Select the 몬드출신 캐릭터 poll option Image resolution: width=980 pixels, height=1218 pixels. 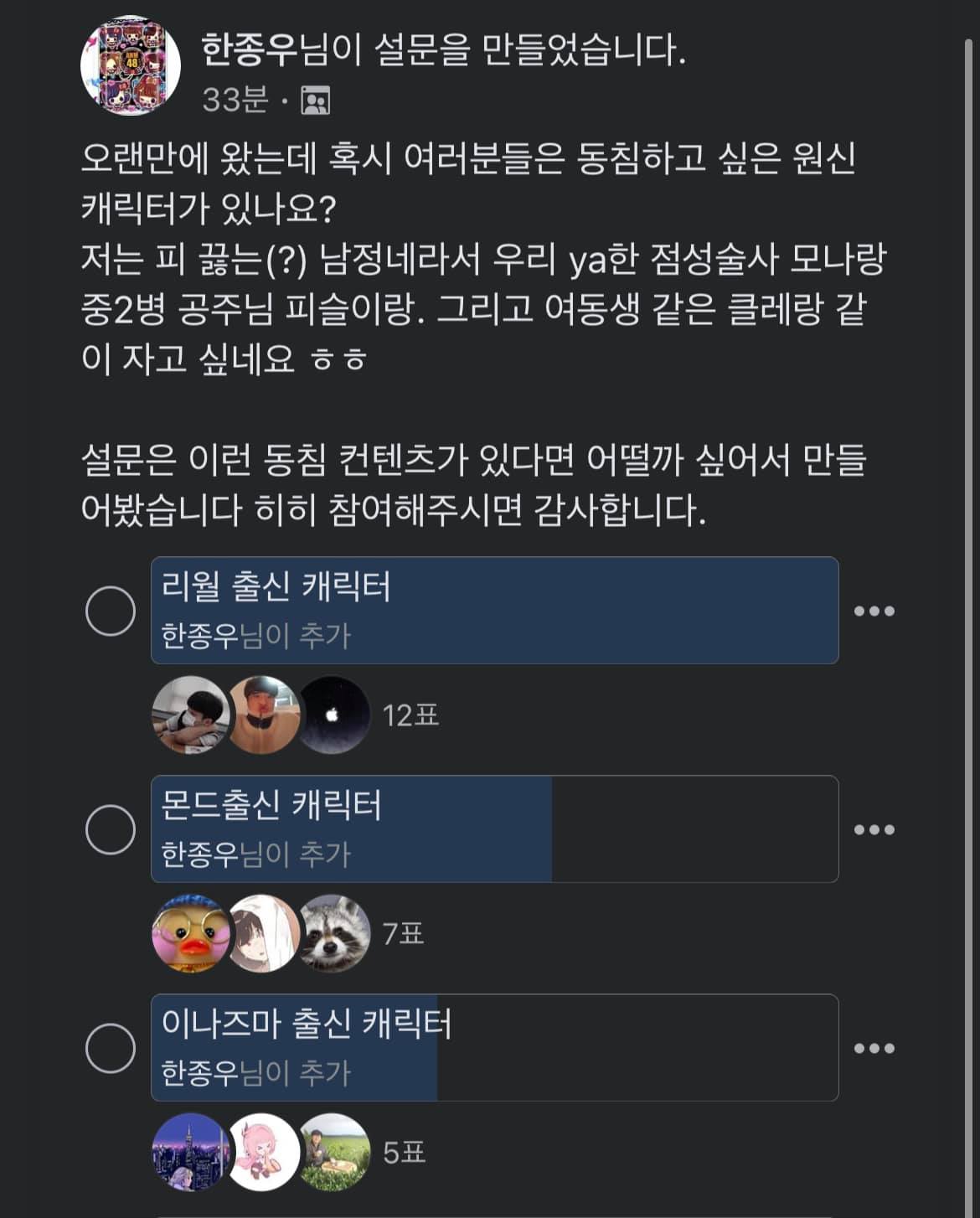tap(111, 829)
